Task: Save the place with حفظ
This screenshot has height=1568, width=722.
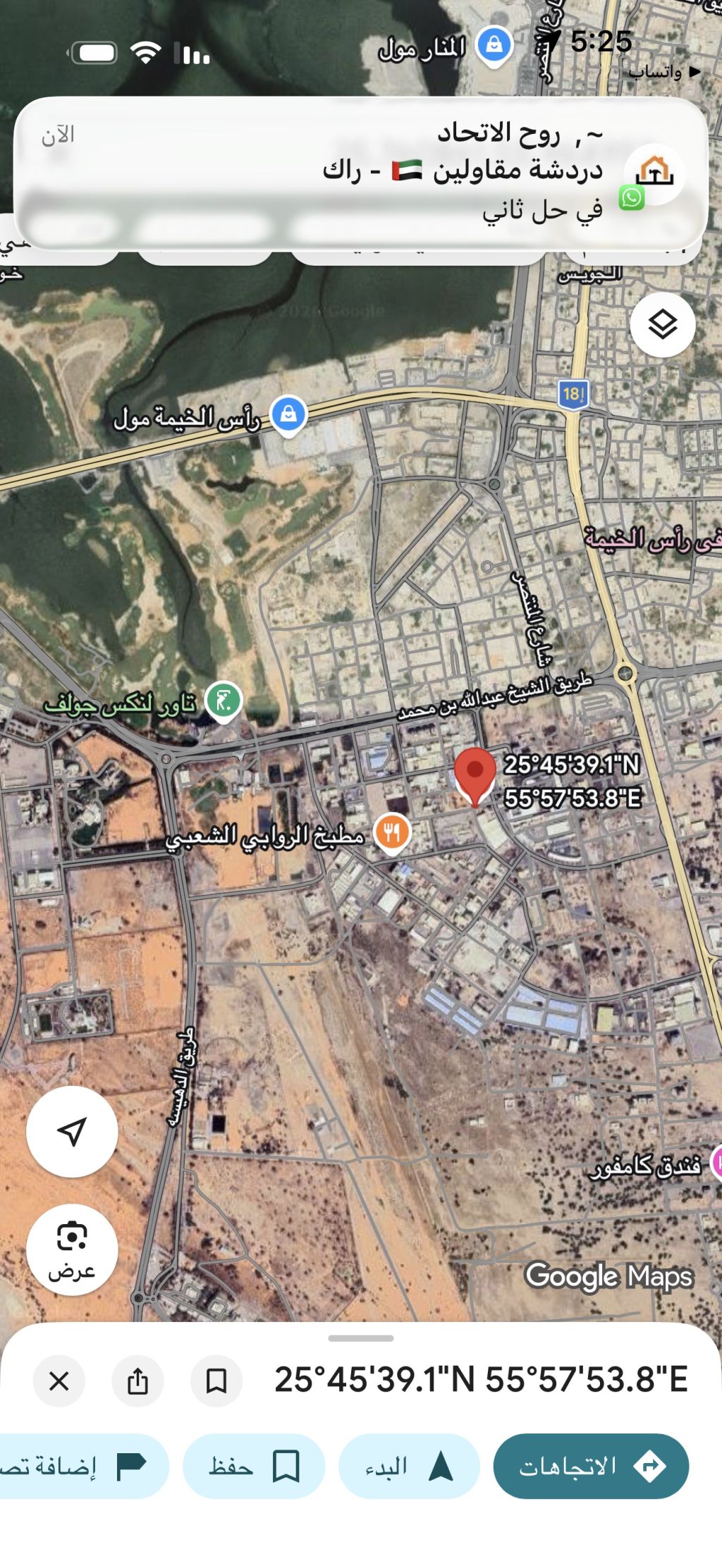Action: 254,1467
